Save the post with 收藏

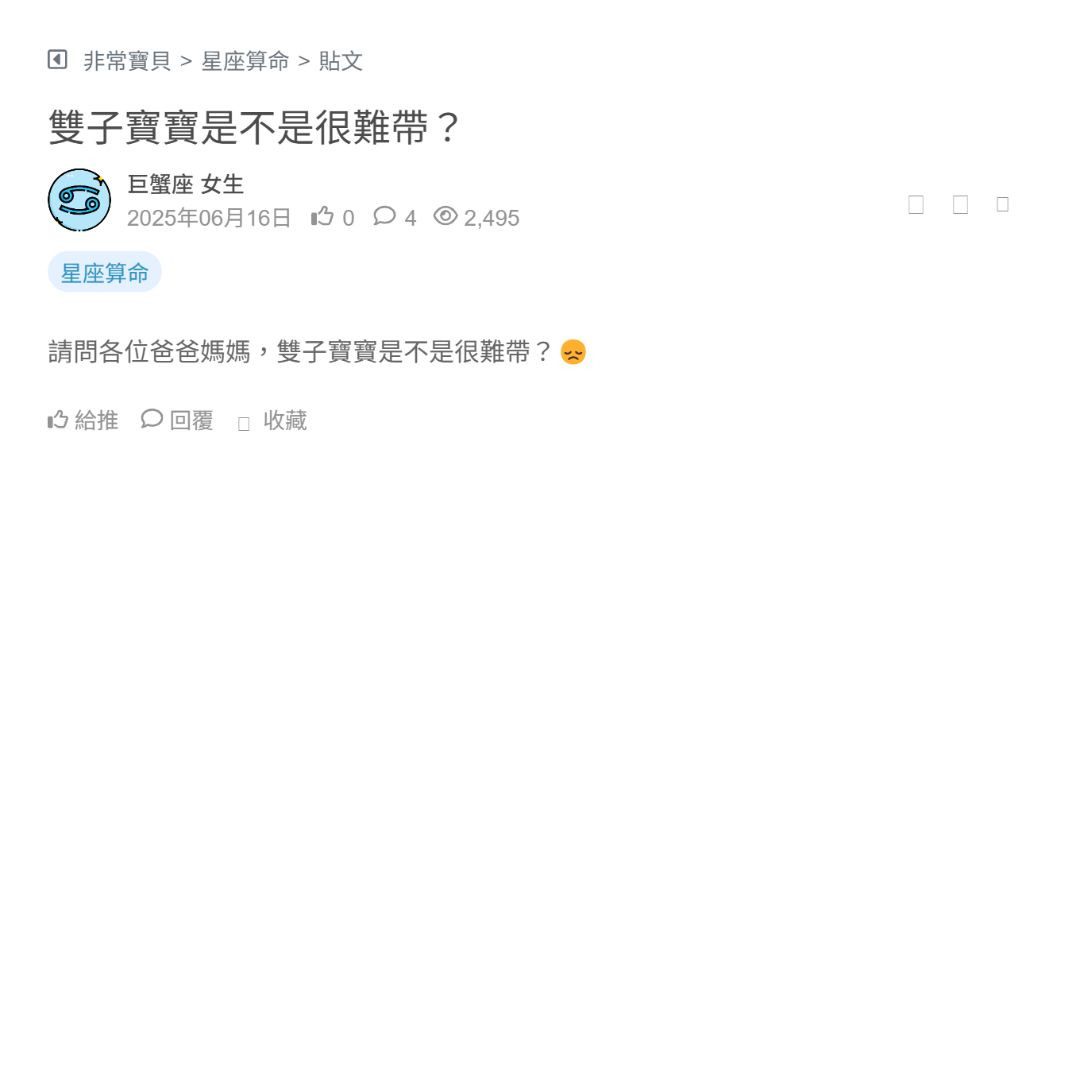tap(273, 421)
